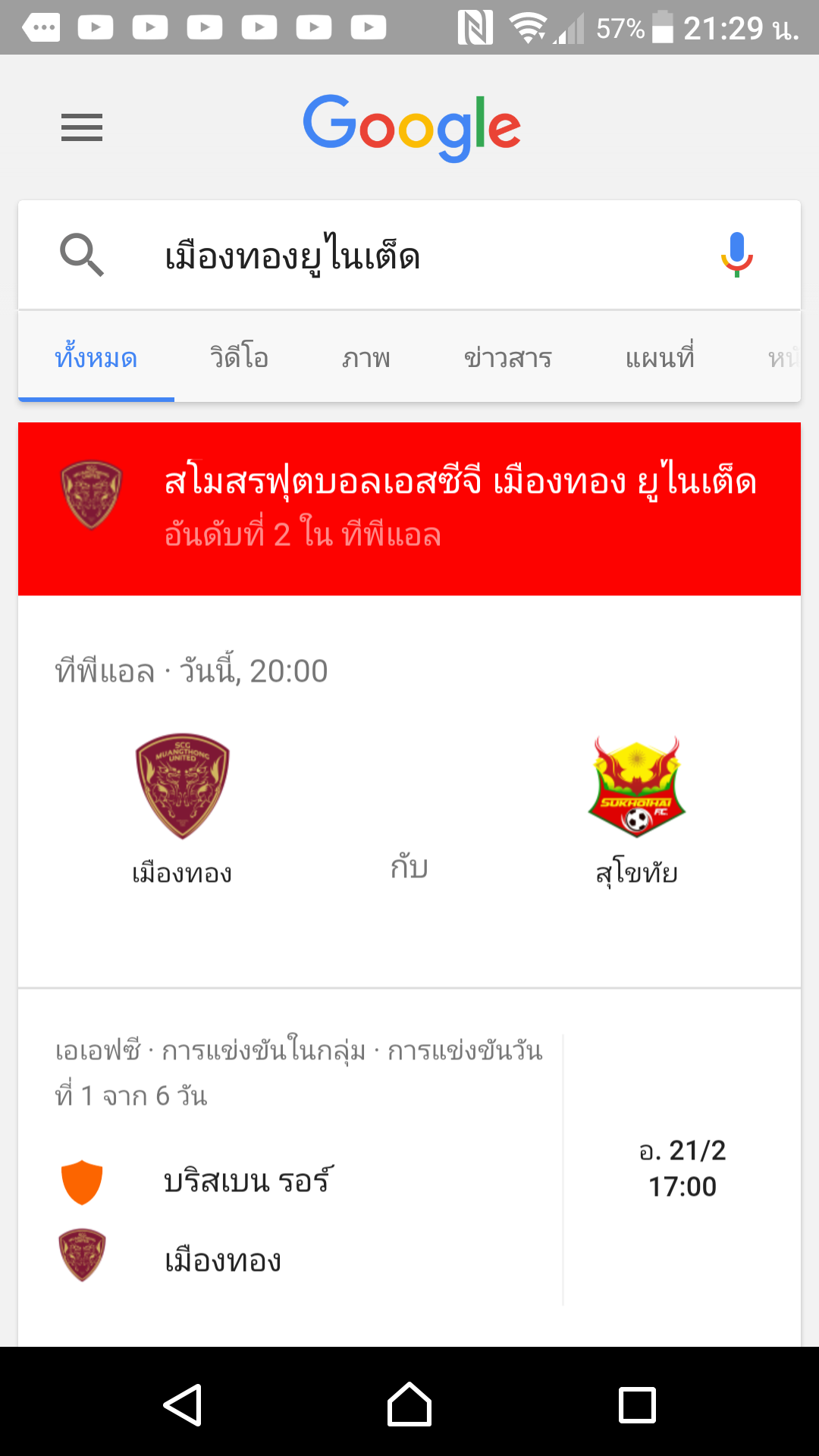Go to the home screen
819x1456 pixels.
click(409, 1405)
